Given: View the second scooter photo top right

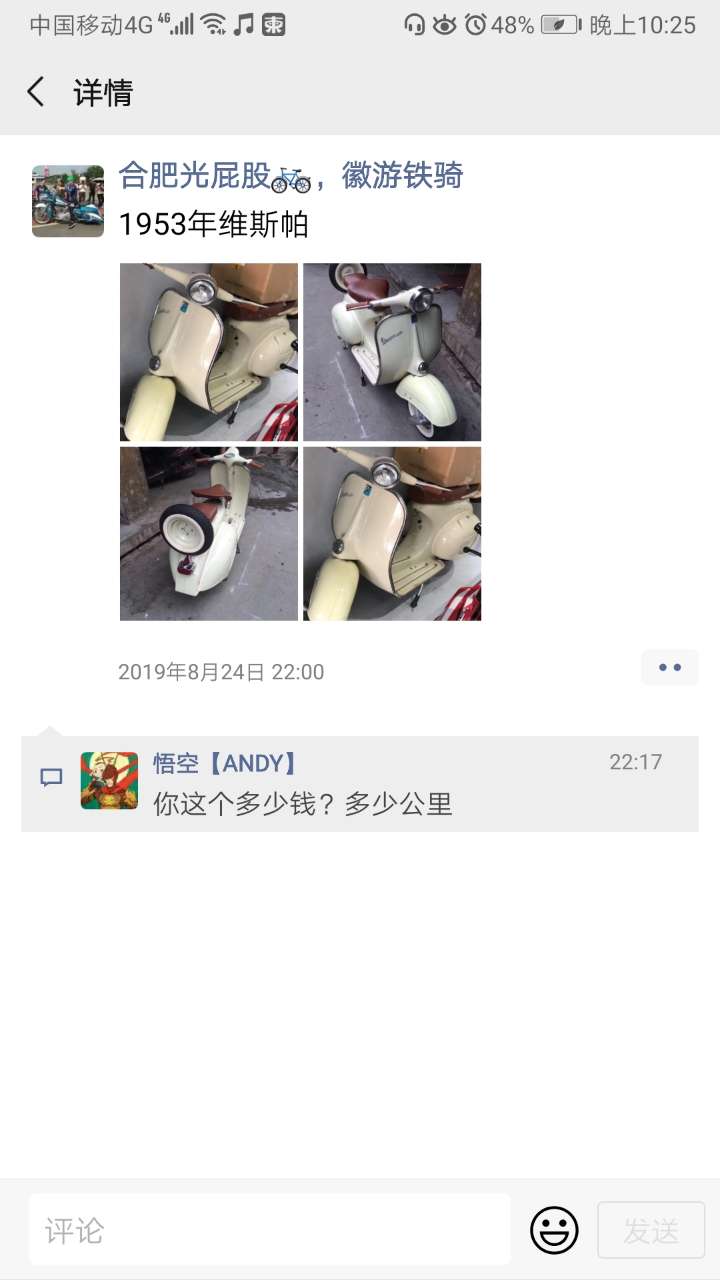Looking at the screenshot, I should 392,351.
